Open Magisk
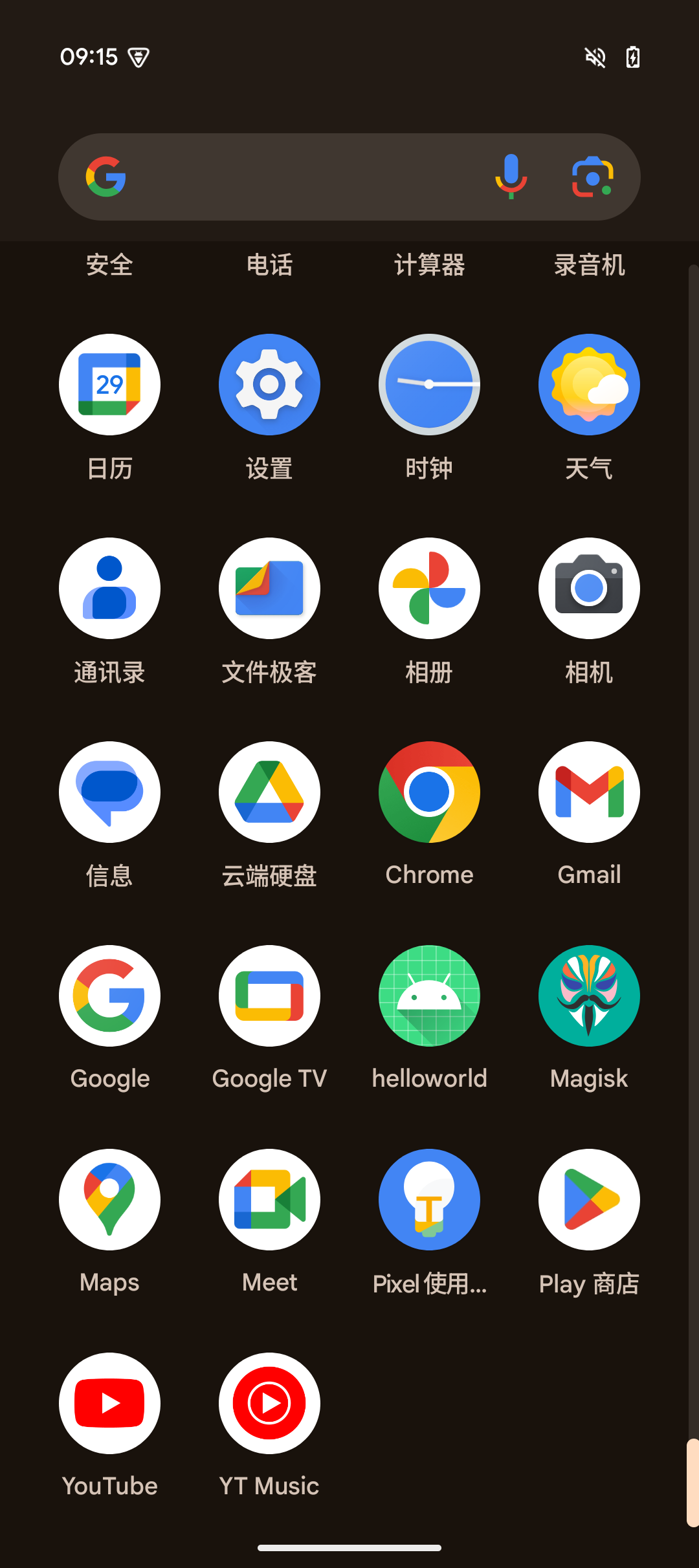The height and width of the screenshot is (1568, 699). (589, 996)
